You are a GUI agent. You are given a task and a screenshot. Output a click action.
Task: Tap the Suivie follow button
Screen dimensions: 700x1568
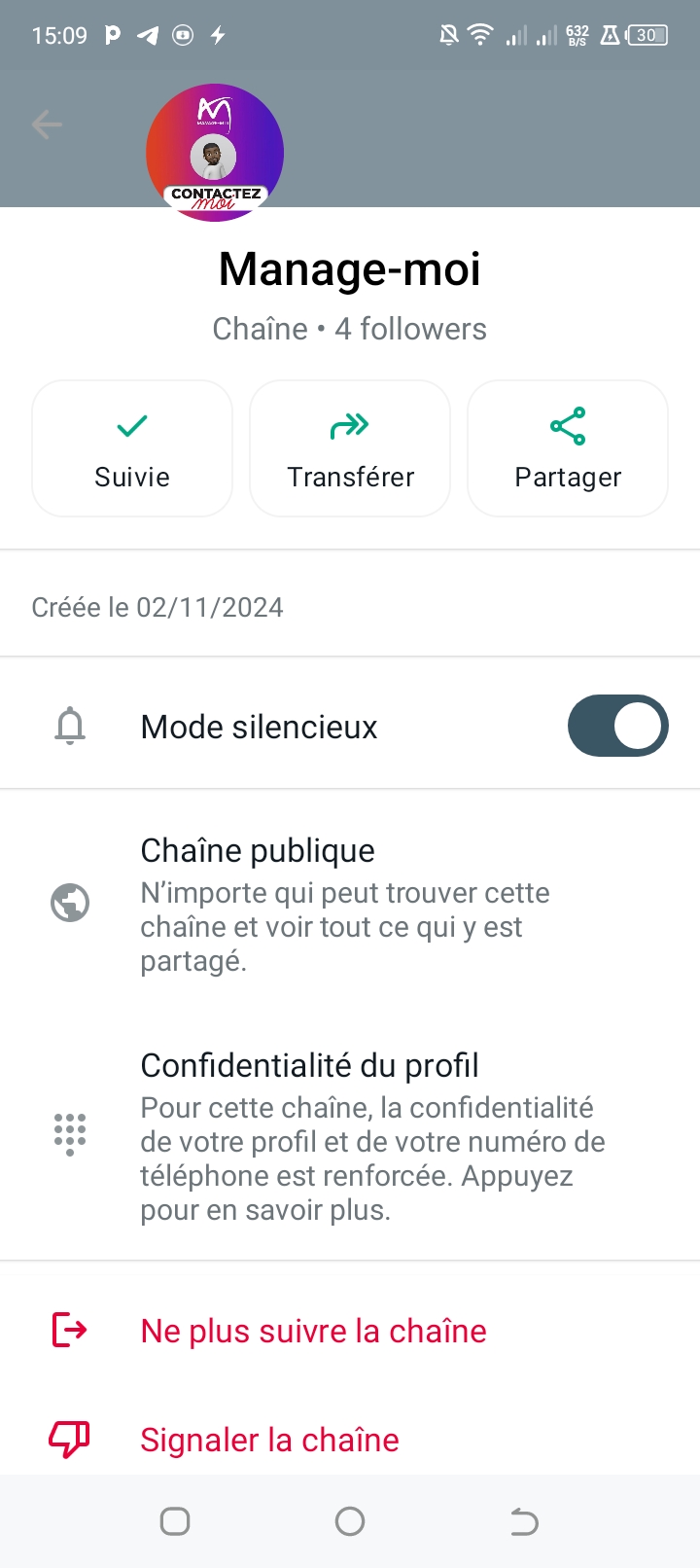point(132,448)
